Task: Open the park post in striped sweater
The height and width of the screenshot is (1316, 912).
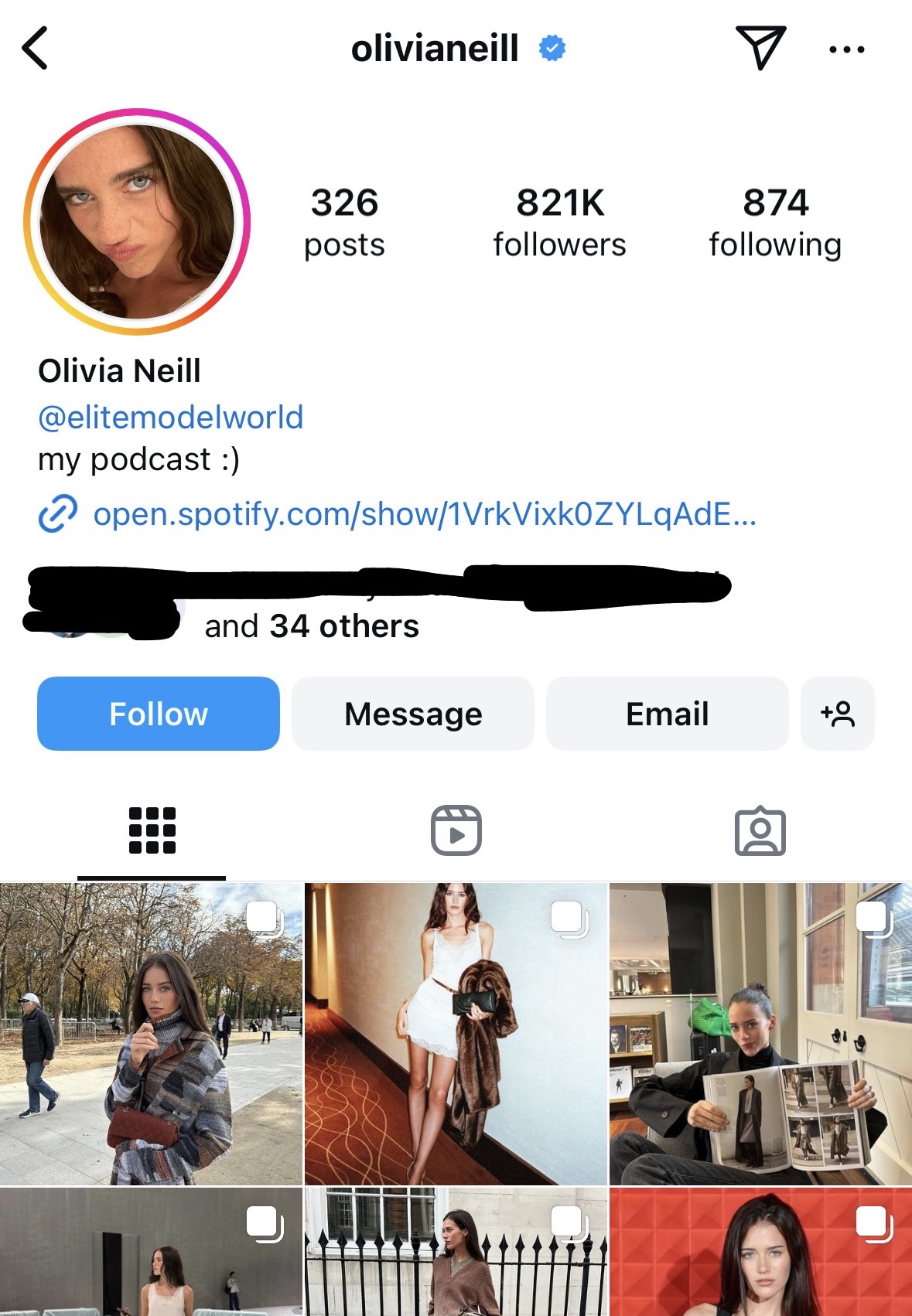Action: [x=151, y=1034]
